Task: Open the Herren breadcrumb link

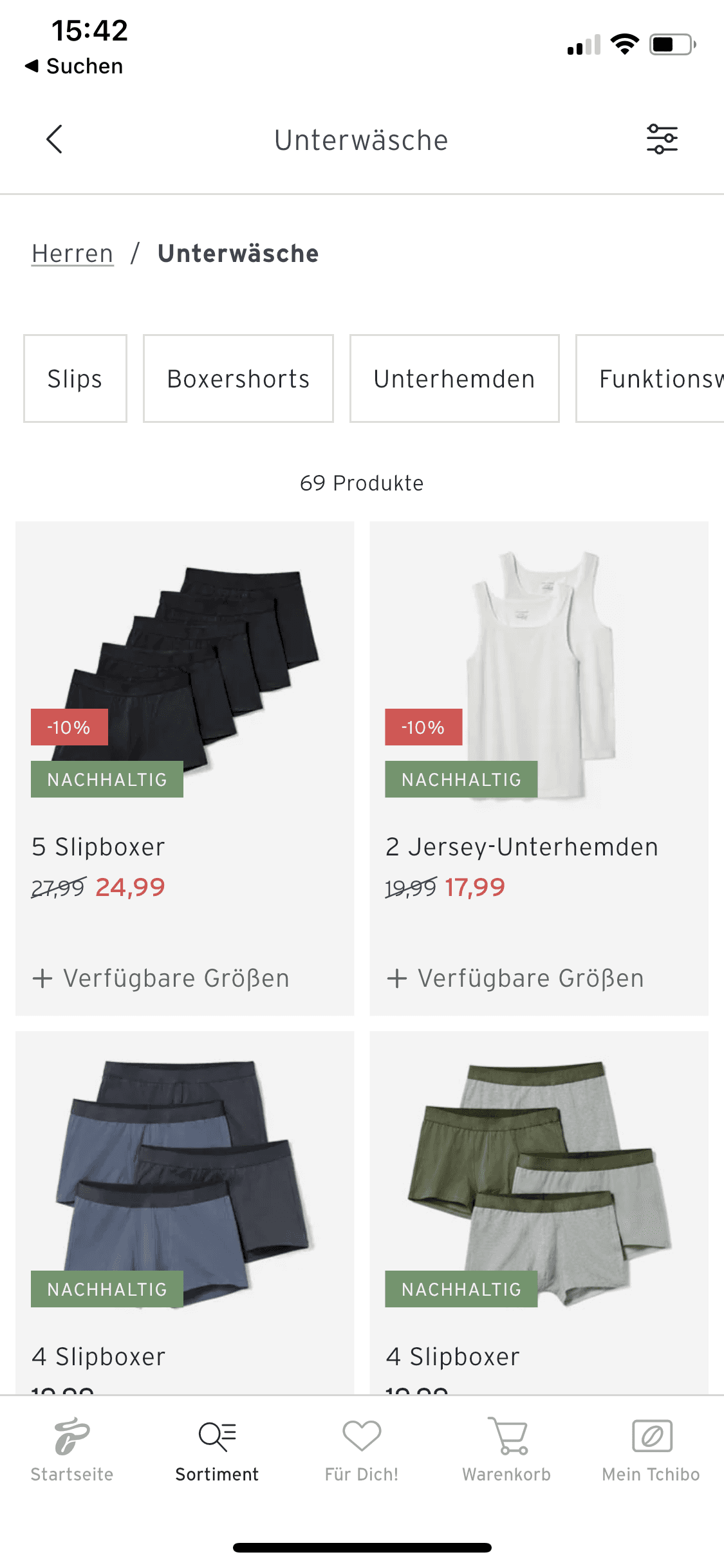Action: (73, 254)
